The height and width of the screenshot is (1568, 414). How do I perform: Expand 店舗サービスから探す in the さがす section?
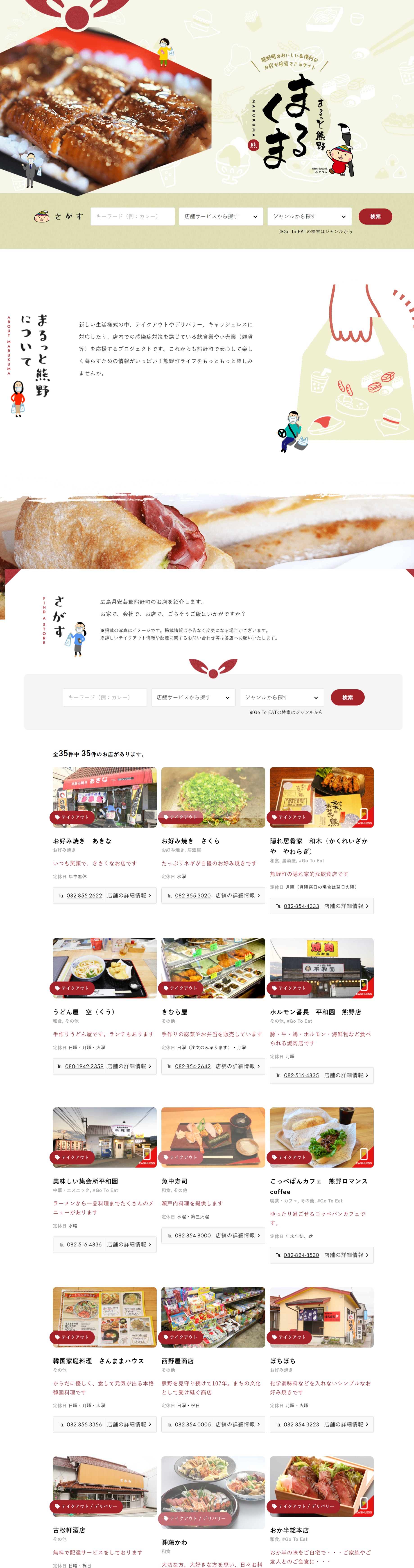coord(193,697)
